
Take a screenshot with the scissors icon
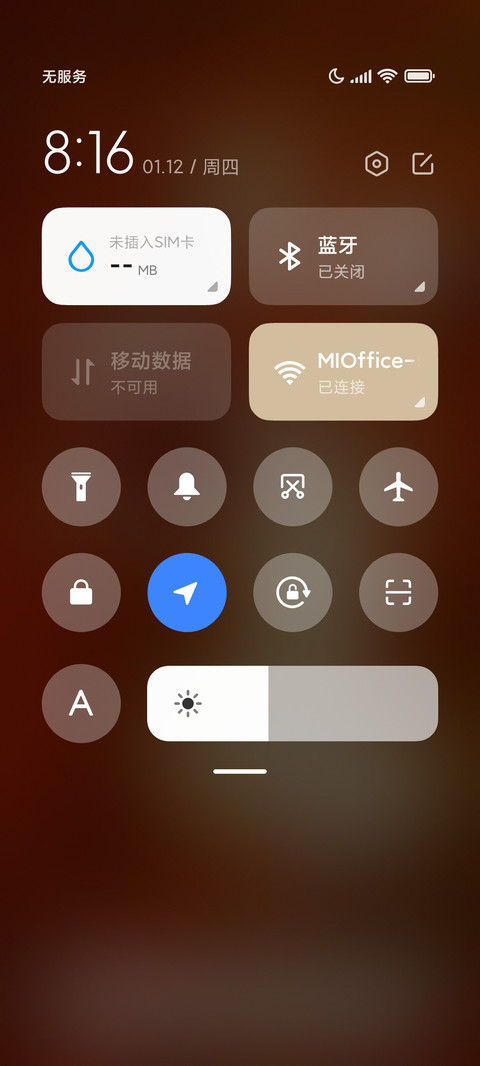(293, 487)
